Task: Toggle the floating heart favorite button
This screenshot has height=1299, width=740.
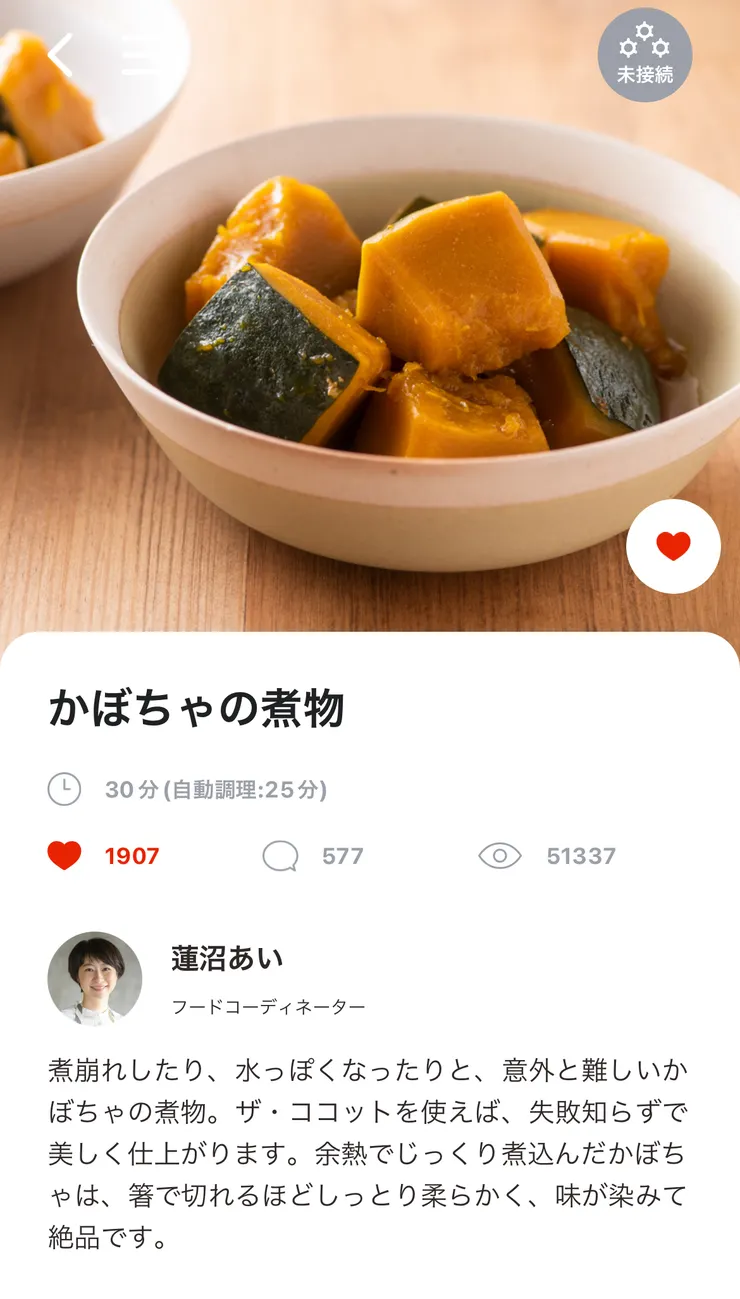Action: [673, 546]
